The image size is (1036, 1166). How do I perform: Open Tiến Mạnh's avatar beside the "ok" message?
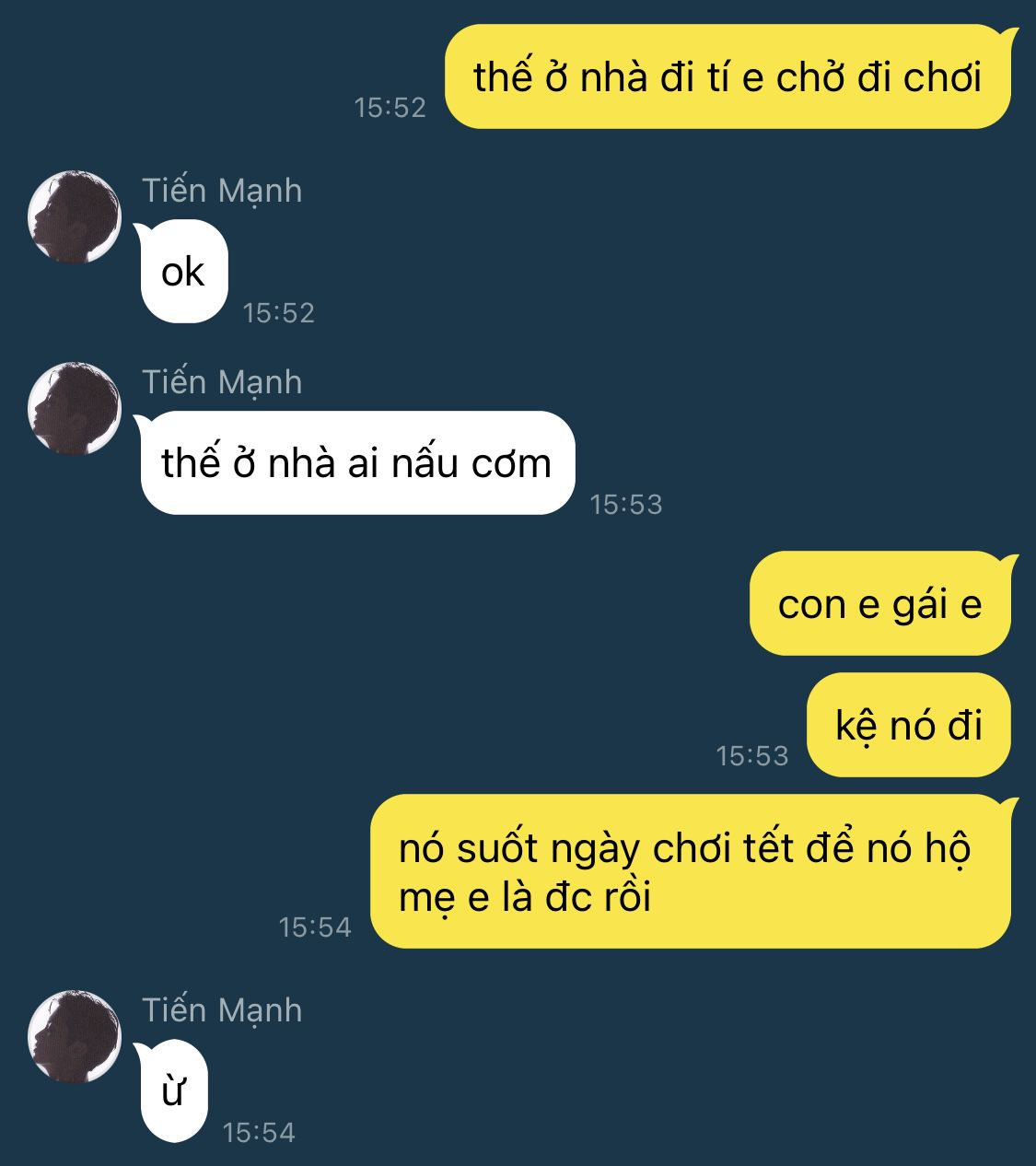75,217
